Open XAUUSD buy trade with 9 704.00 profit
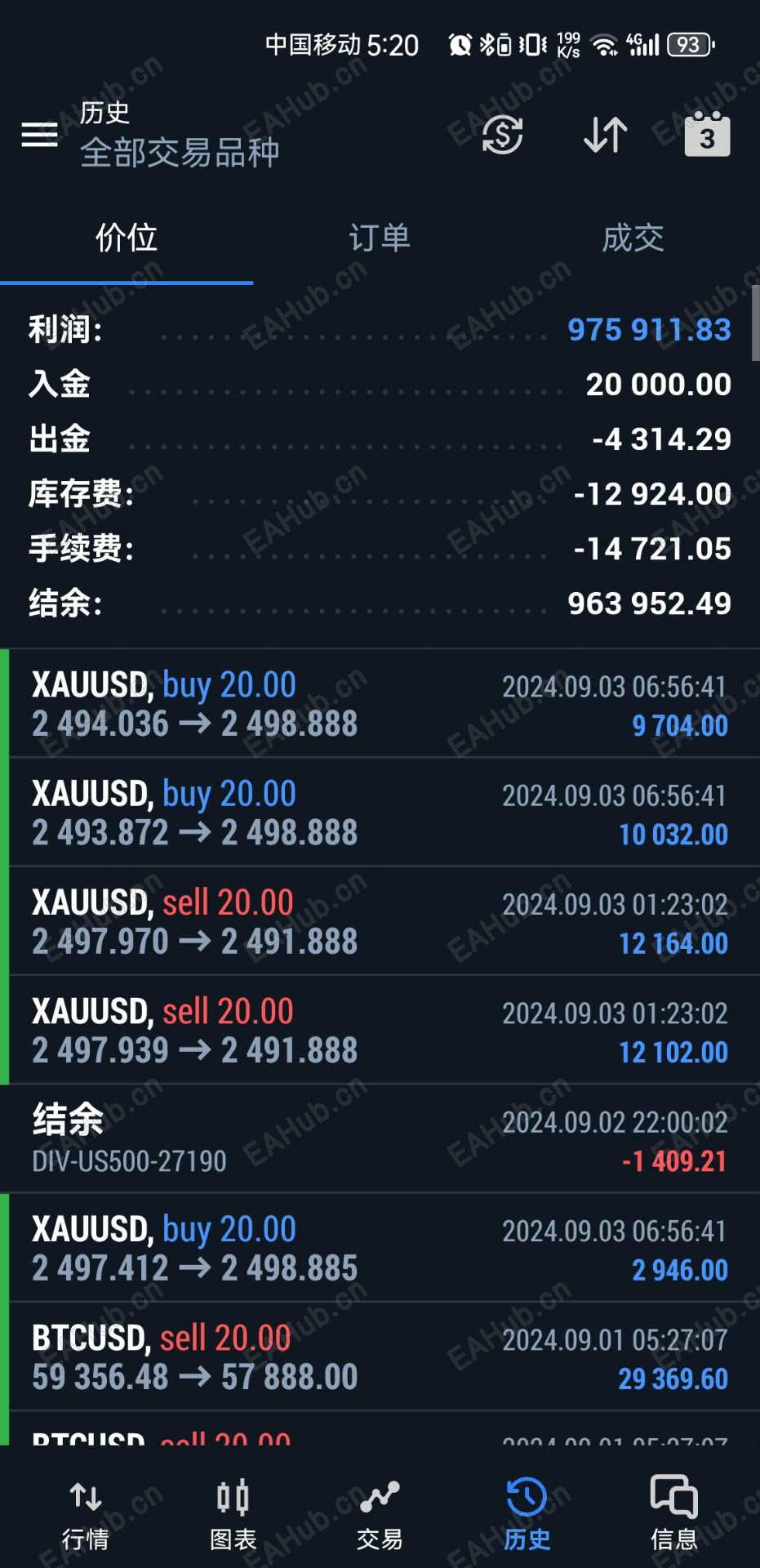This screenshot has width=760, height=1568. tap(380, 704)
